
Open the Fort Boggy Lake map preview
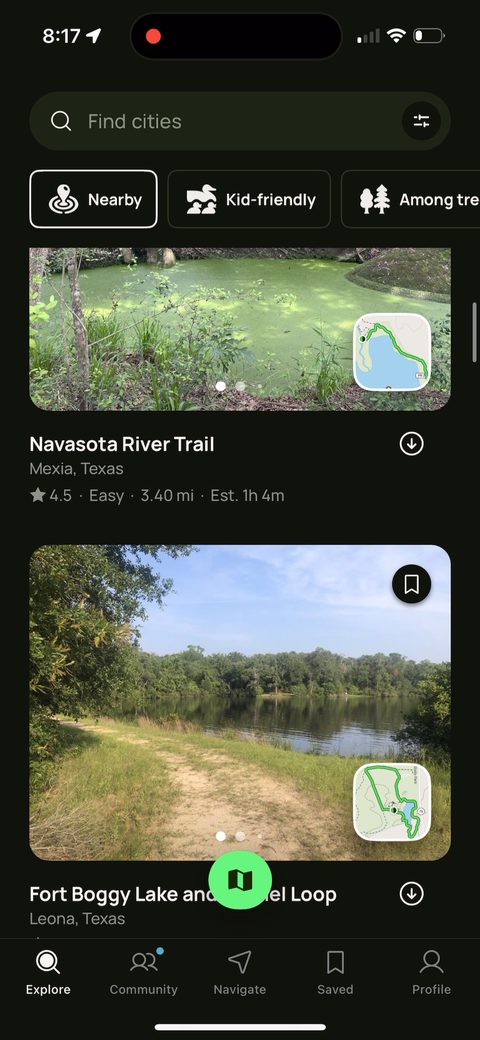(392, 802)
